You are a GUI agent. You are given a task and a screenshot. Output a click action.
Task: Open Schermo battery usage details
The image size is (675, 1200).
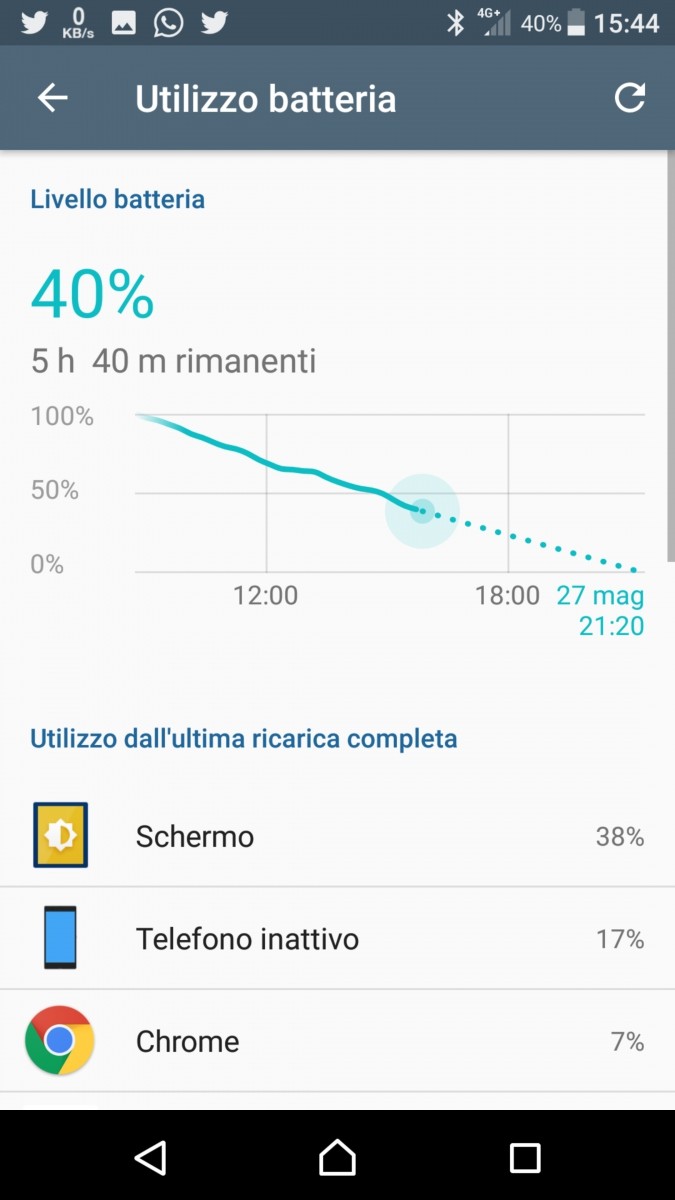pos(337,836)
